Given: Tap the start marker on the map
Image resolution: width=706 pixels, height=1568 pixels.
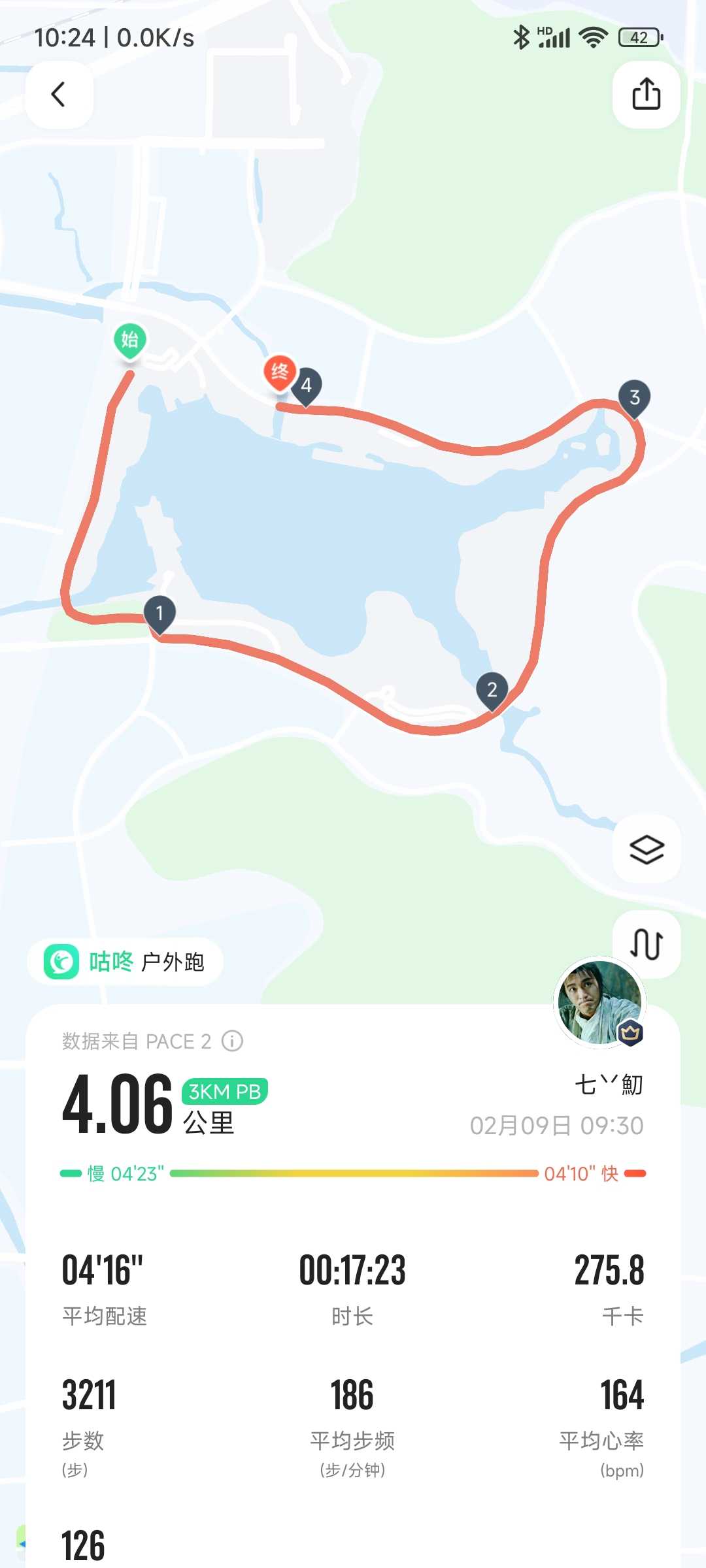Looking at the screenshot, I should 130,341.
